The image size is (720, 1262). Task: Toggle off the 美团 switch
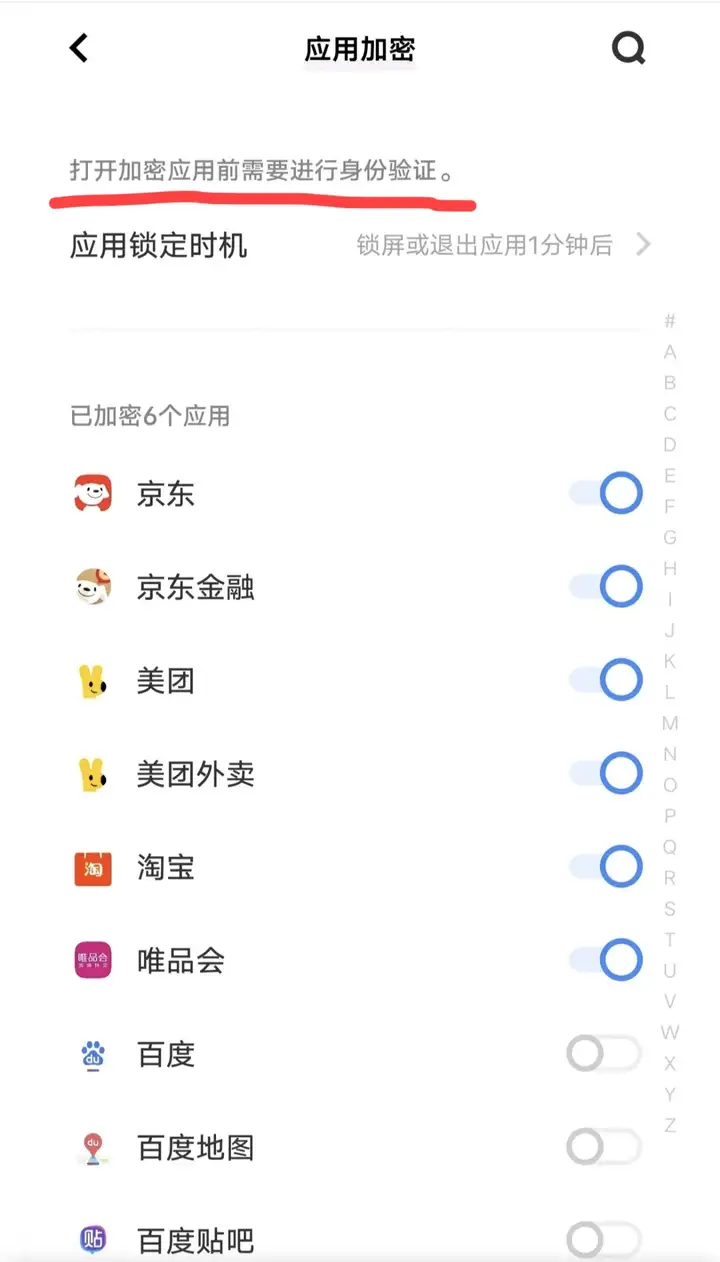coord(606,681)
